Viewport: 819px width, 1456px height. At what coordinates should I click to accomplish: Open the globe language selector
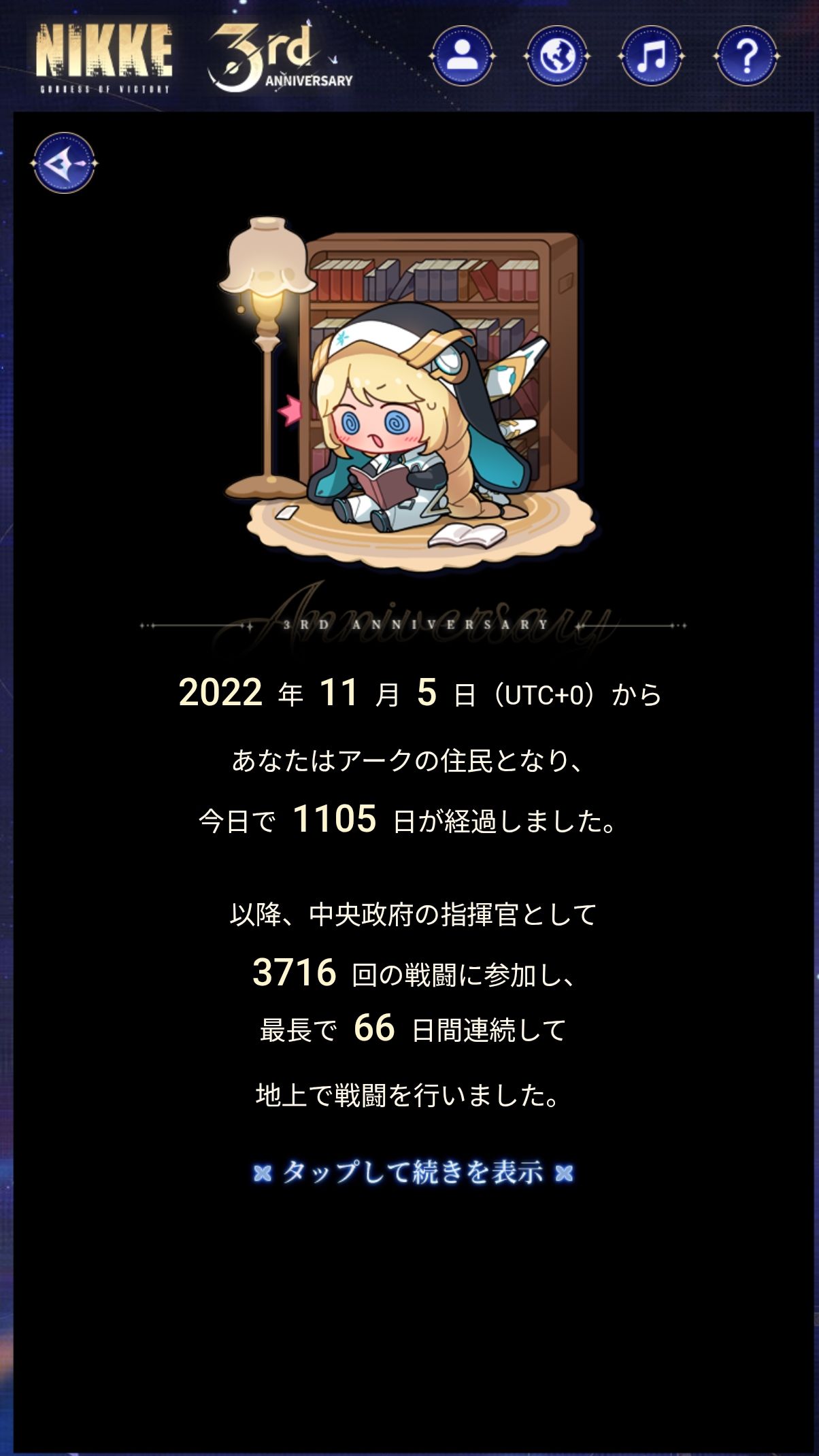557,56
